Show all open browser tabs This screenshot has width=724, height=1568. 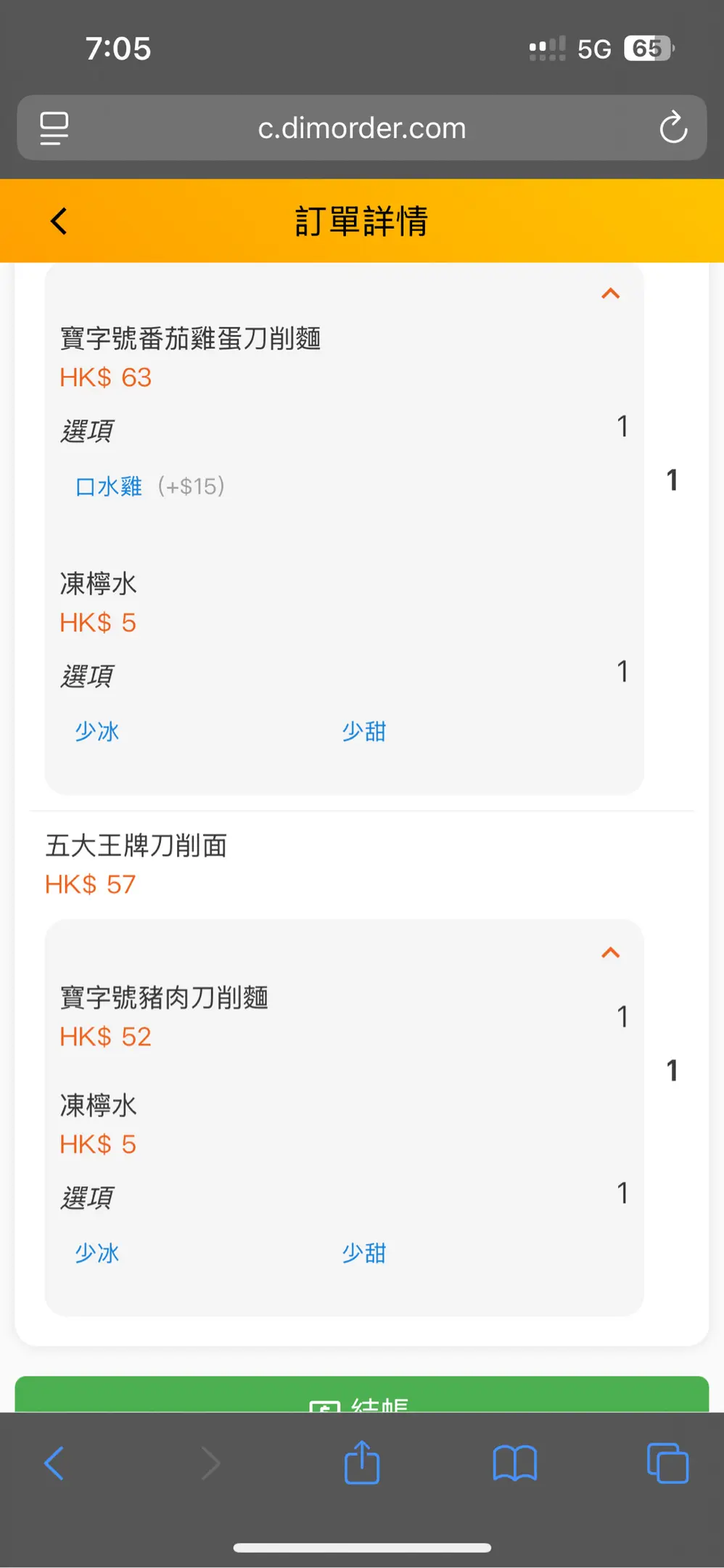pyautogui.click(x=667, y=1463)
